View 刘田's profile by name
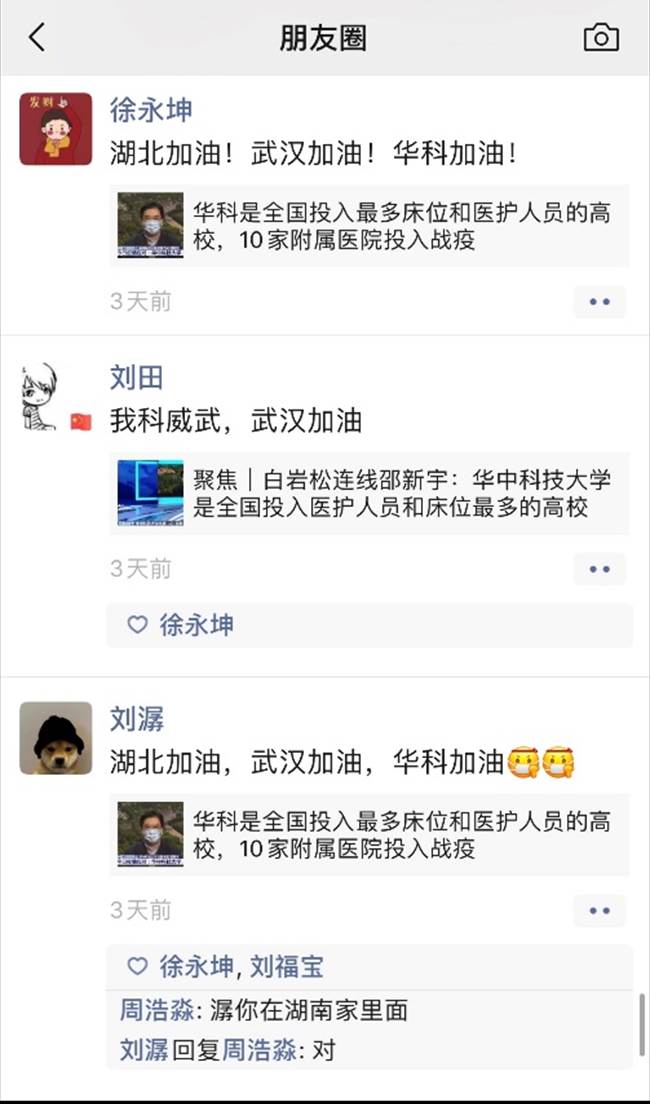 click(x=136, y=377)
